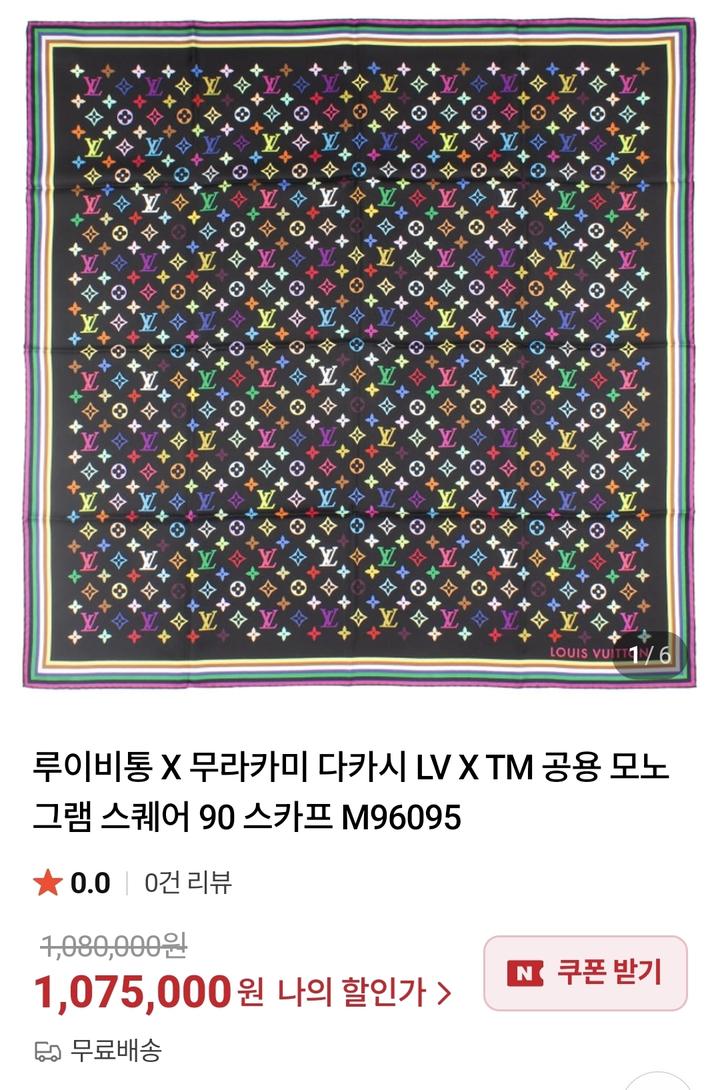View the 0건 리뷰 reviews
The image size is (720, 1090).
click(188, 883)
